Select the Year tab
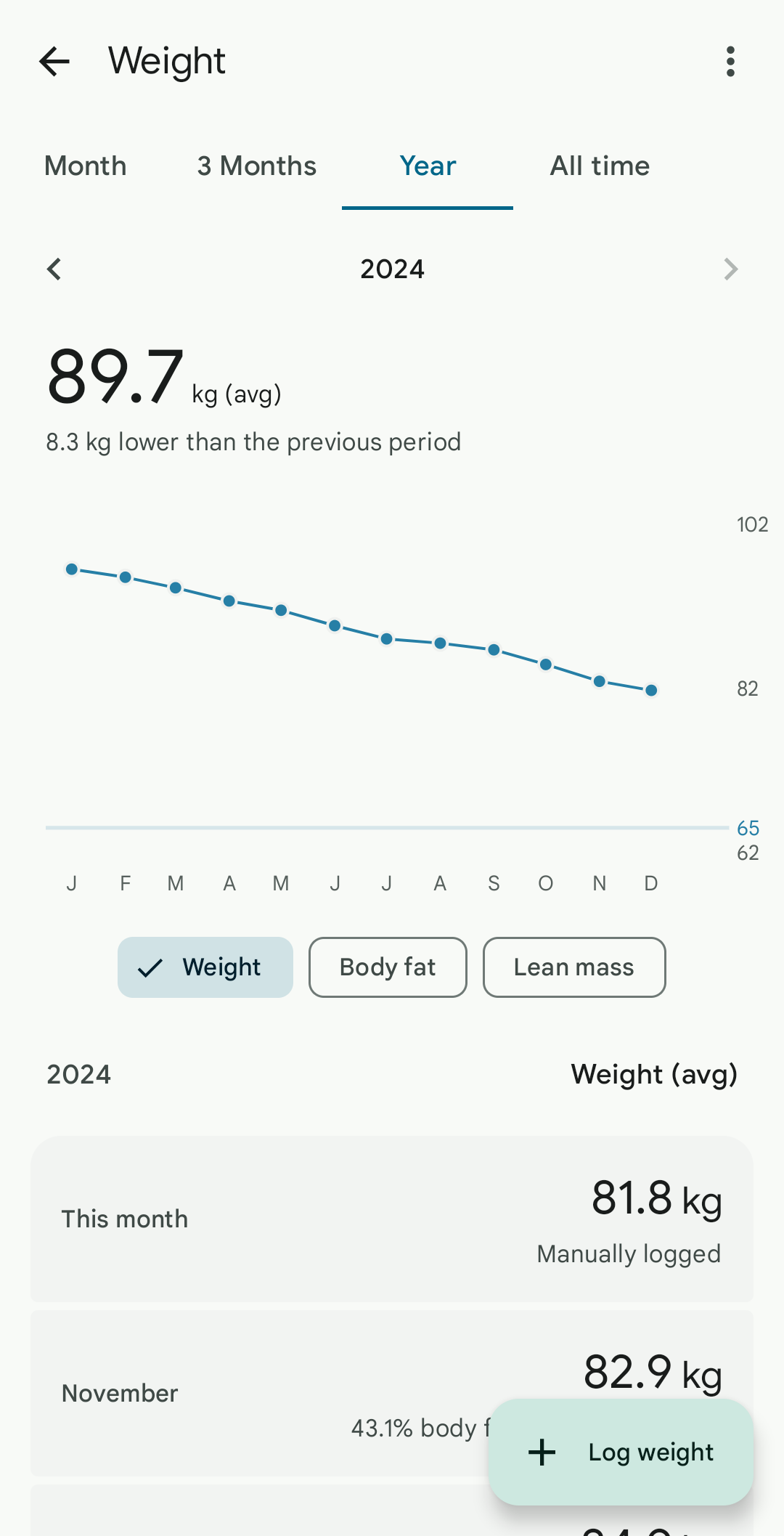784x1536 pixels. coord(428,166)
